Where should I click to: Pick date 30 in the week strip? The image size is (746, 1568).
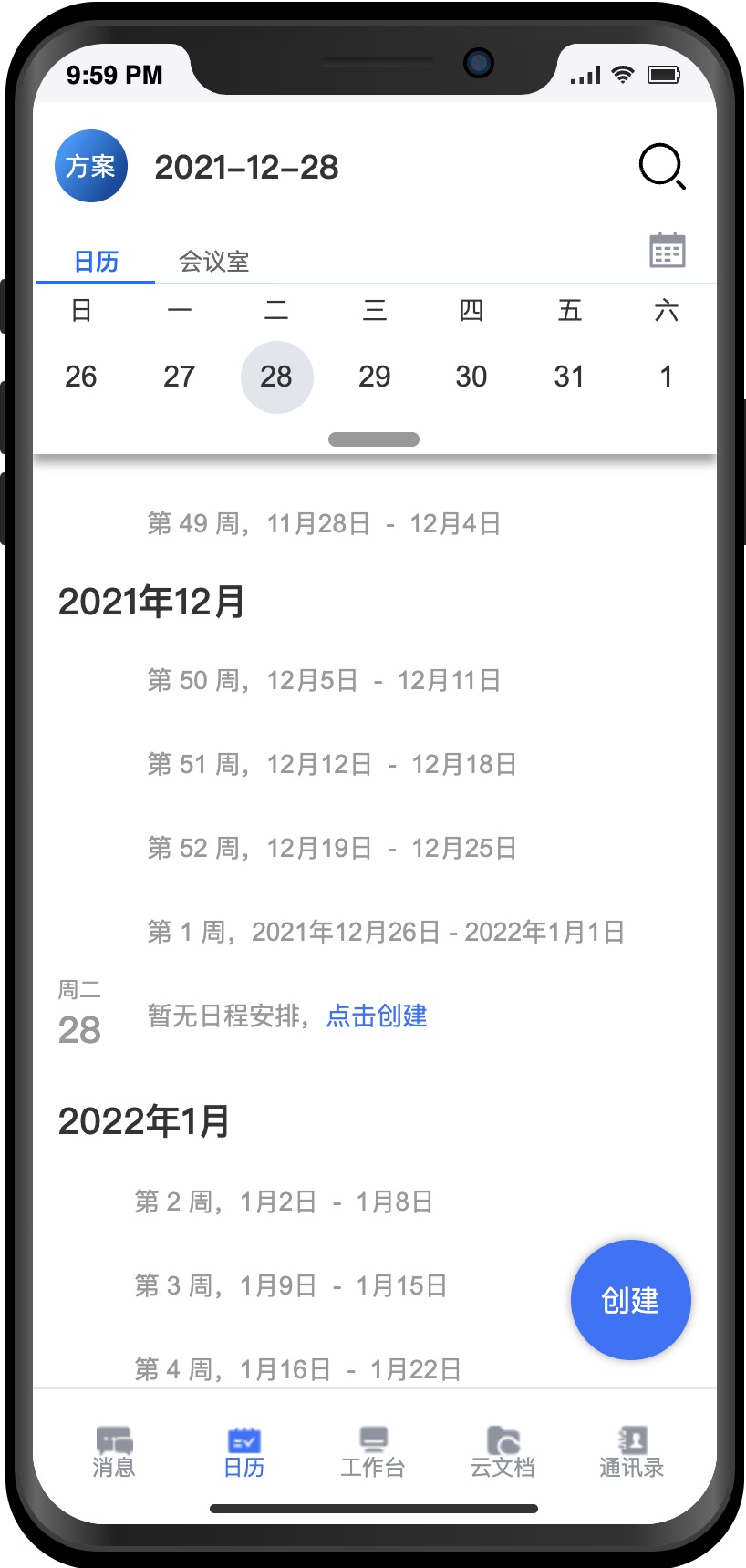471,377
